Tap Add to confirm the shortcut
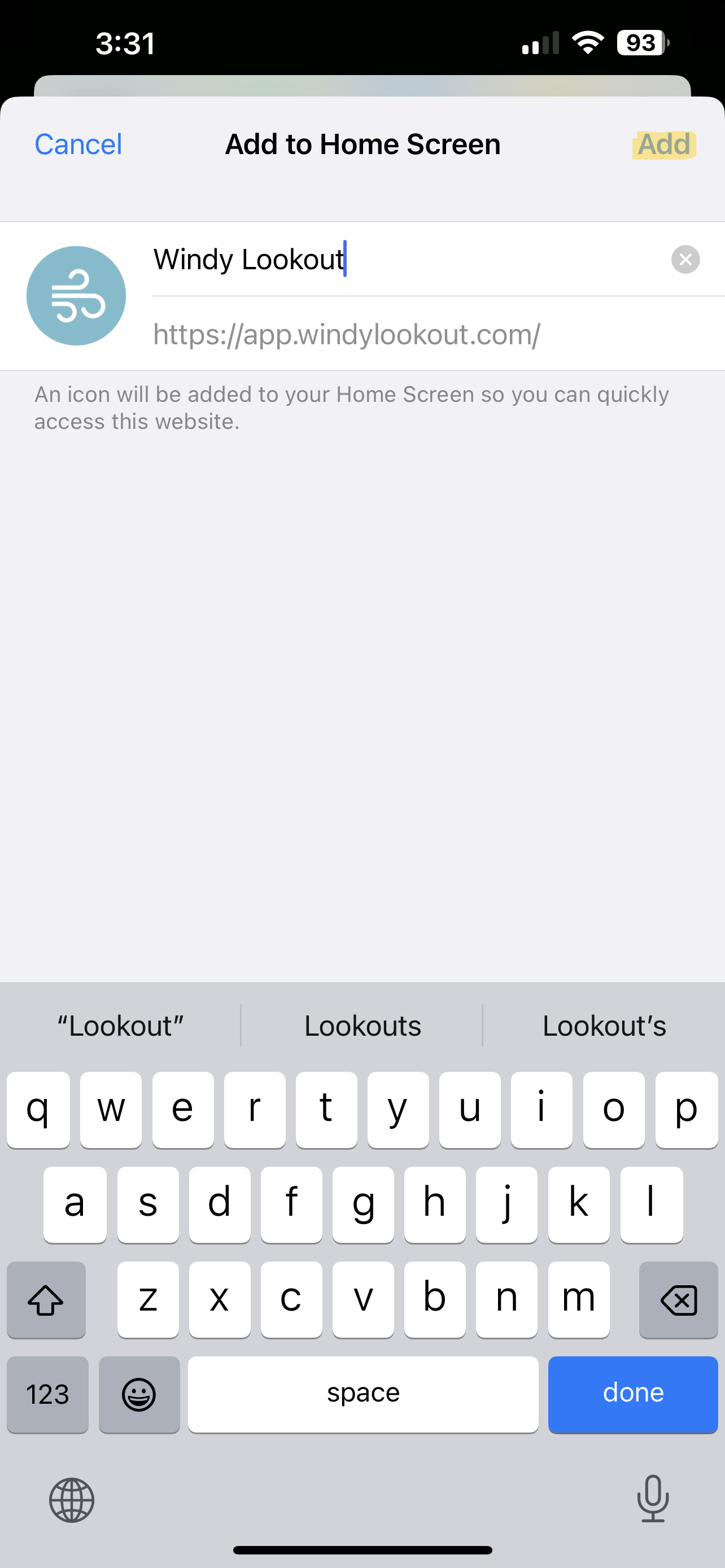This screenshot has height=1568, width=725. (x=663, y=144)
